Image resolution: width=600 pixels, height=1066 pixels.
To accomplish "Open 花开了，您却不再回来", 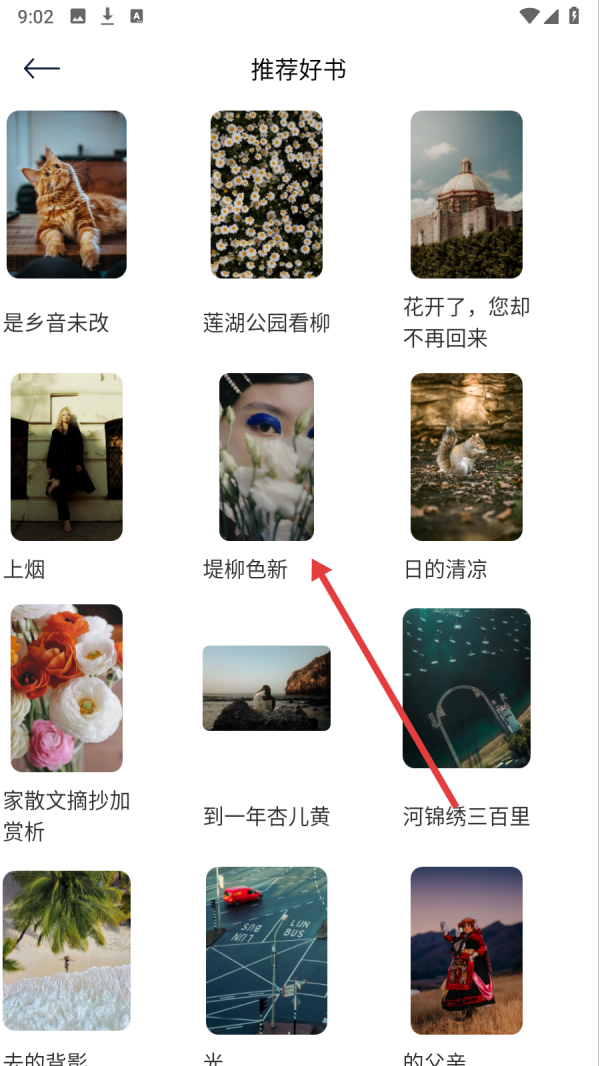I will coord(467,194).
